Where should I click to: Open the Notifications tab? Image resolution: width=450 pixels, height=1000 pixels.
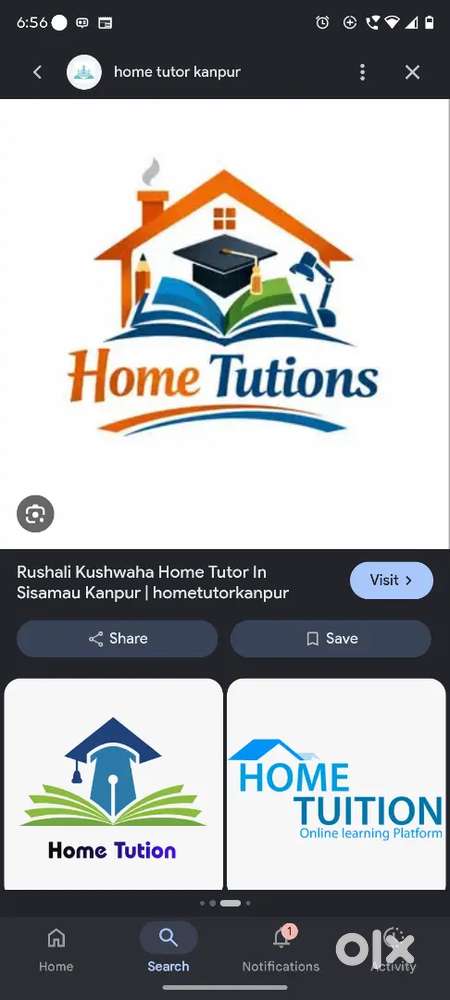280,950
